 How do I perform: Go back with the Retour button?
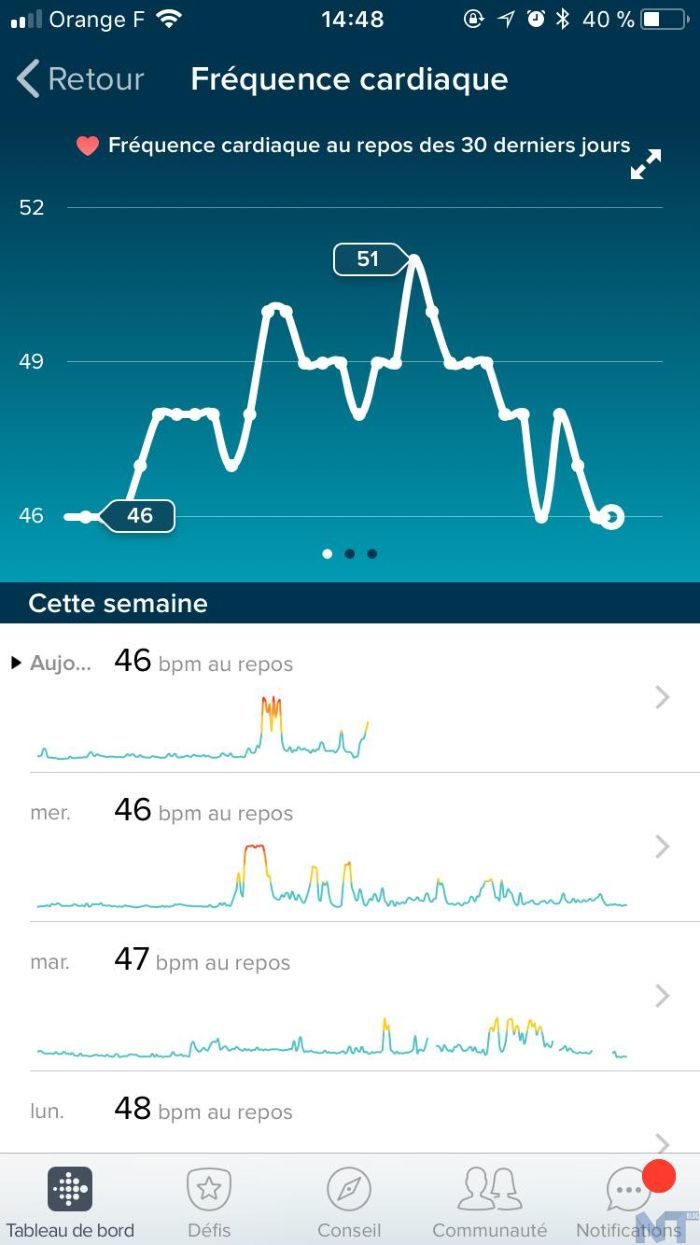coord(80,79)
